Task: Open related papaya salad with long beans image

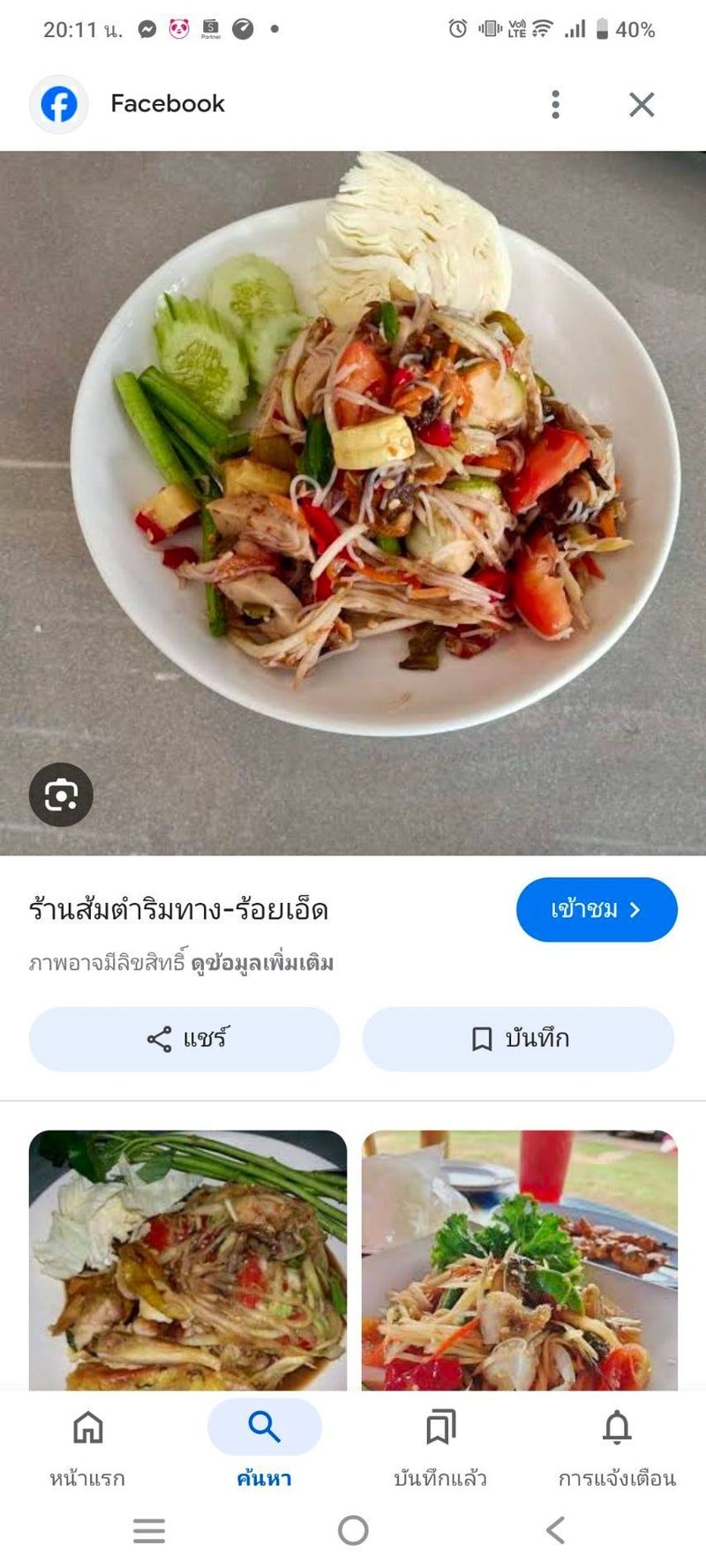Action: 188,1259
